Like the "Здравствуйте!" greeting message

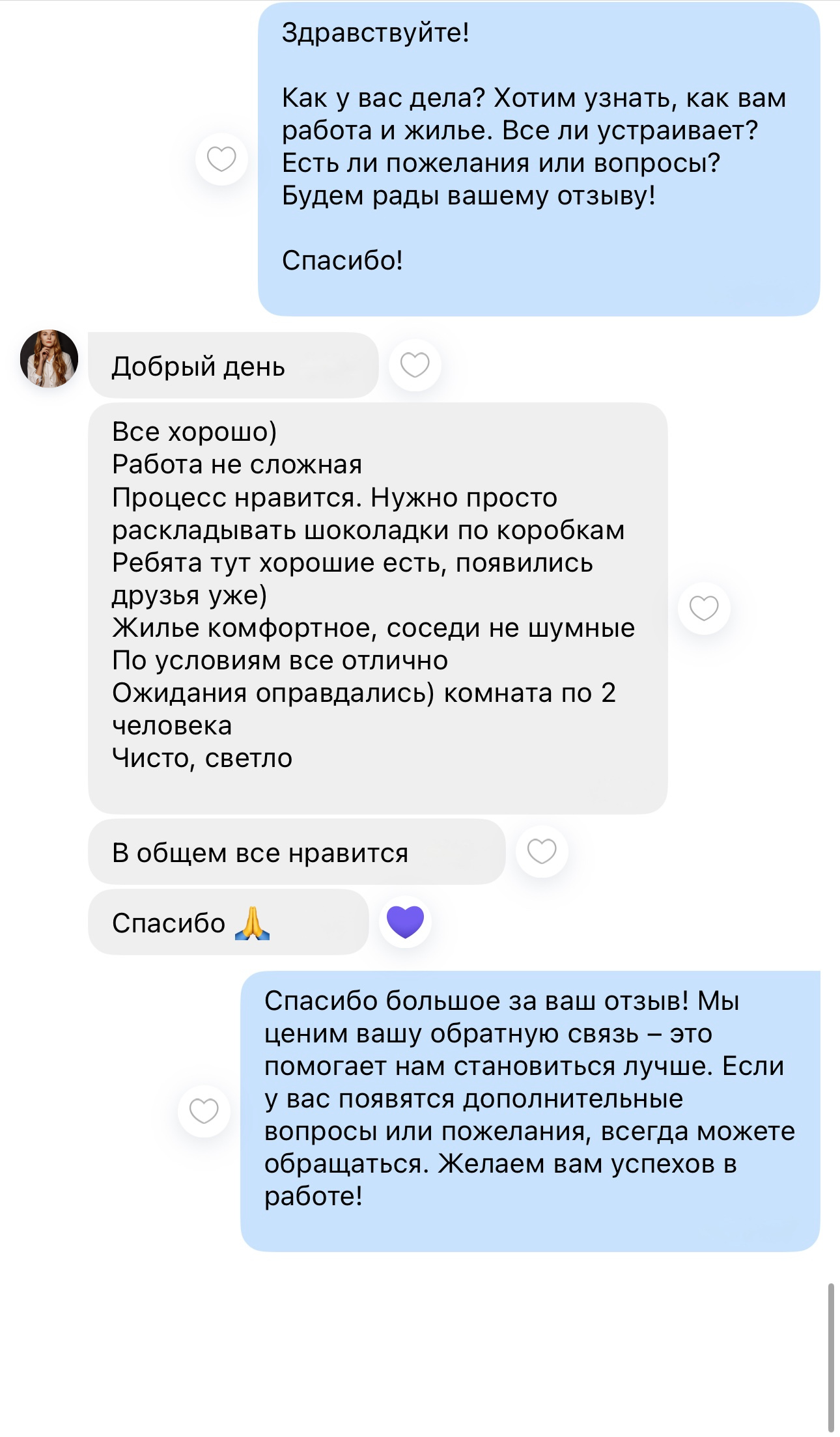click(x=221, y=159)
